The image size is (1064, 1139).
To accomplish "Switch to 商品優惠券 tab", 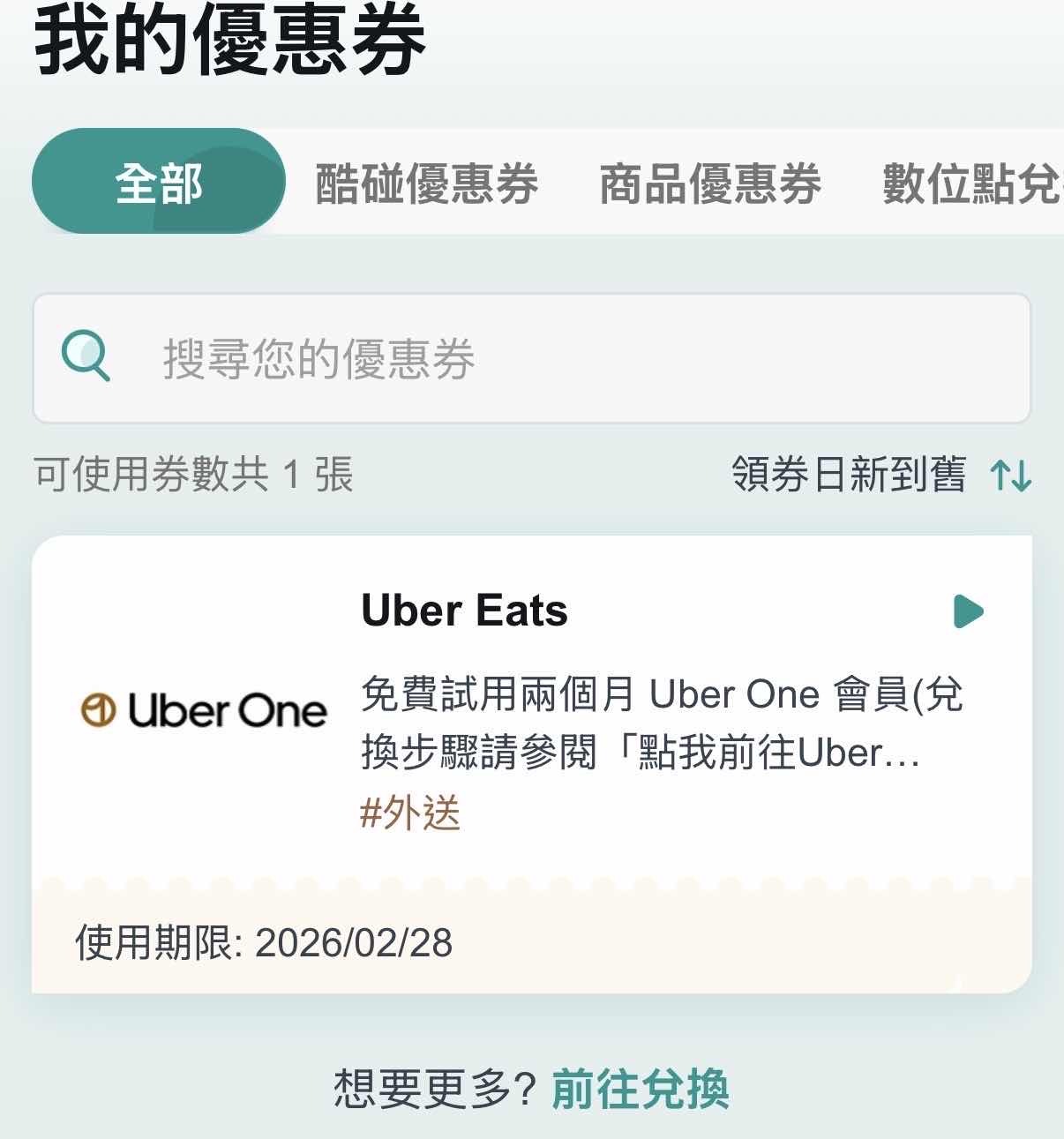I will click(x=710, y=184).
